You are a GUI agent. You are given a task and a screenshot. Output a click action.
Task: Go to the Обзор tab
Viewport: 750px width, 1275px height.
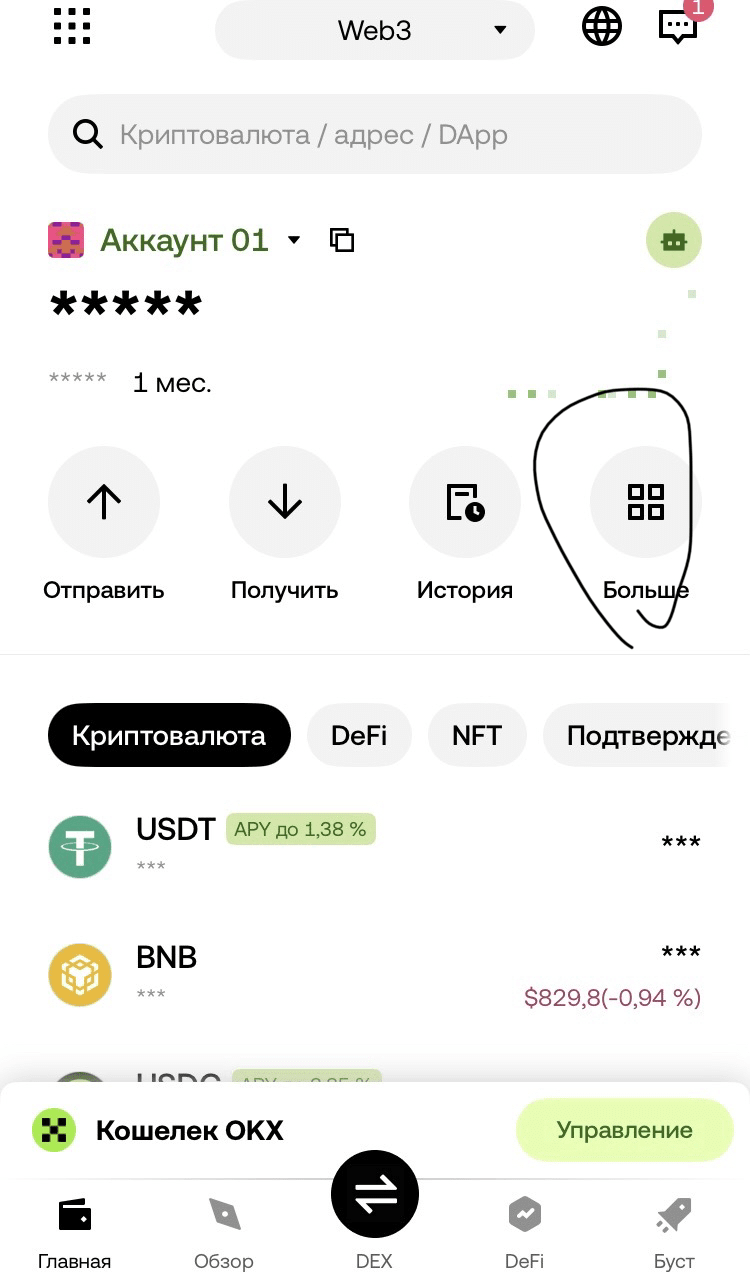coord(224,1232)
